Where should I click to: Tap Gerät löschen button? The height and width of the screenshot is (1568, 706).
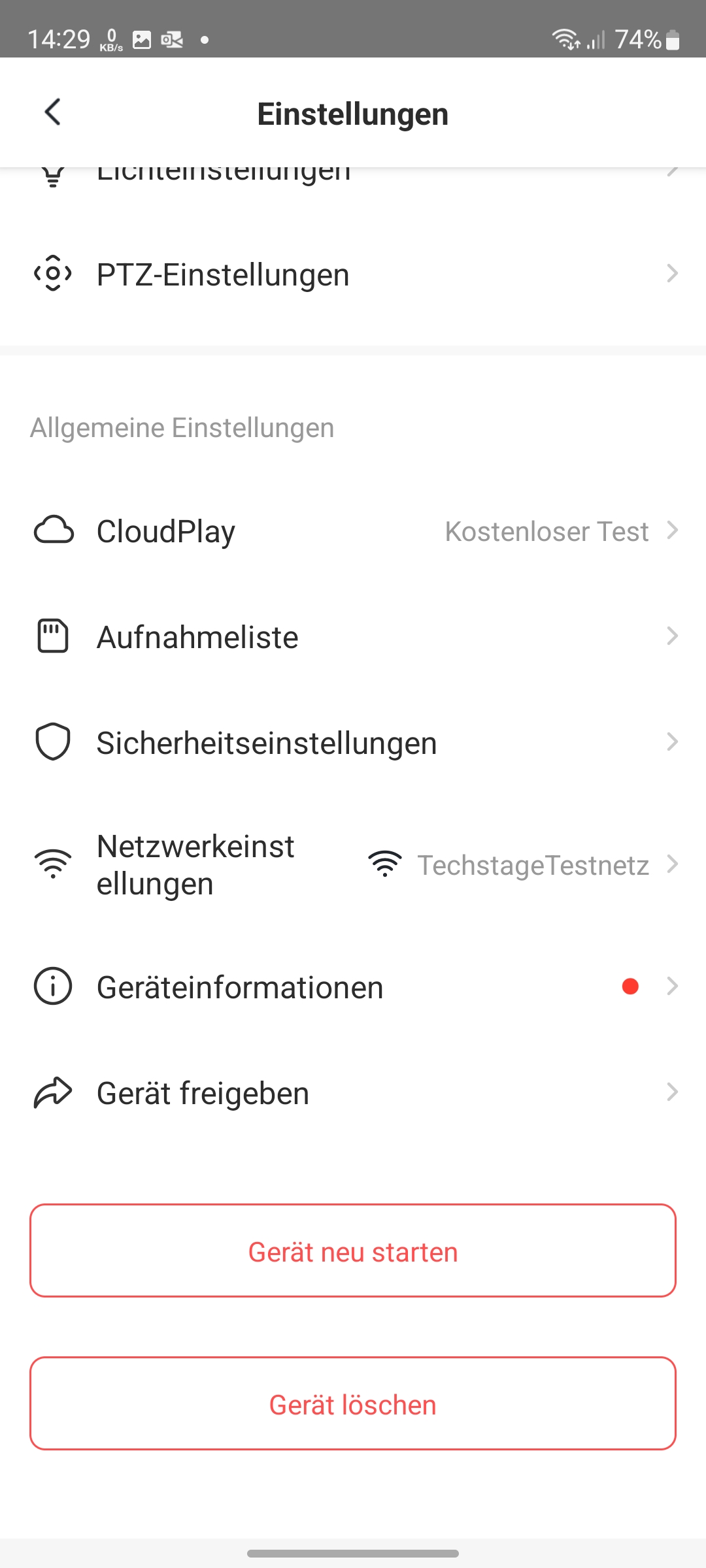tap(353, 1404)
